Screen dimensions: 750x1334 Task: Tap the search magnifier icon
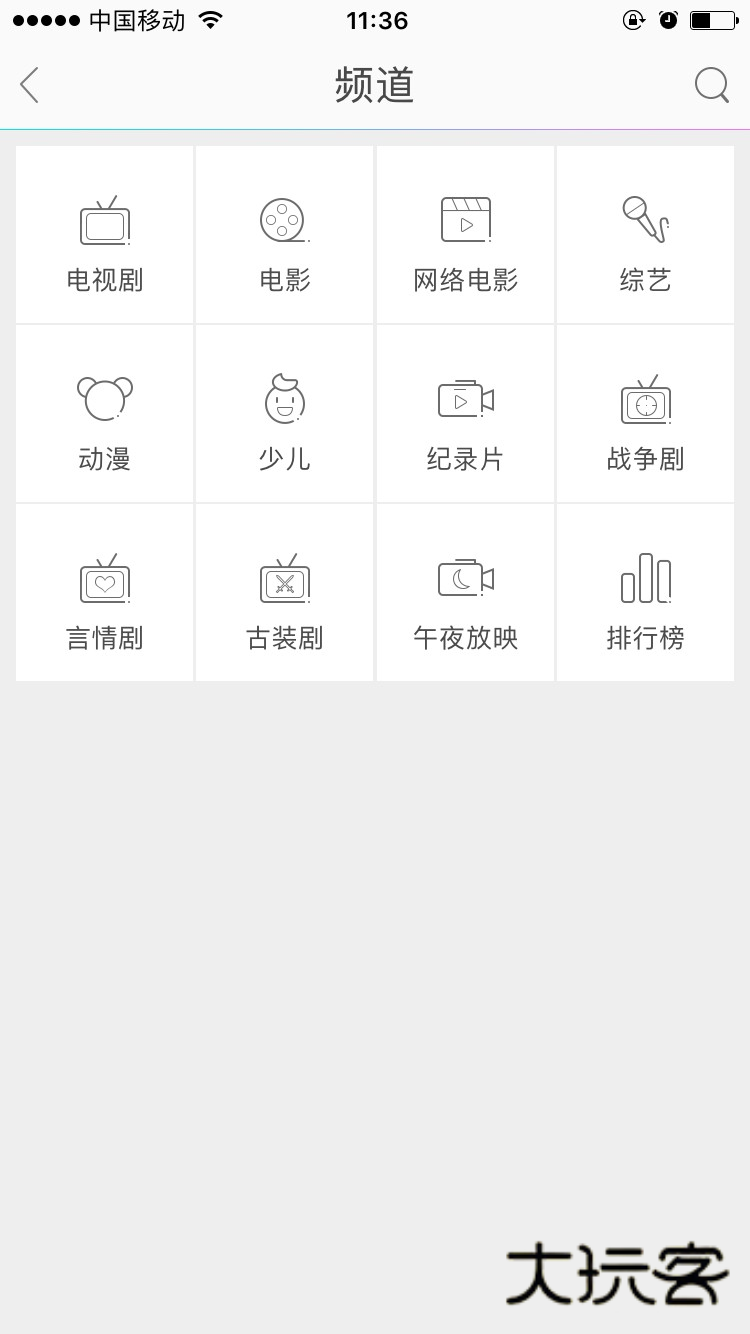(x=712, y=86)
